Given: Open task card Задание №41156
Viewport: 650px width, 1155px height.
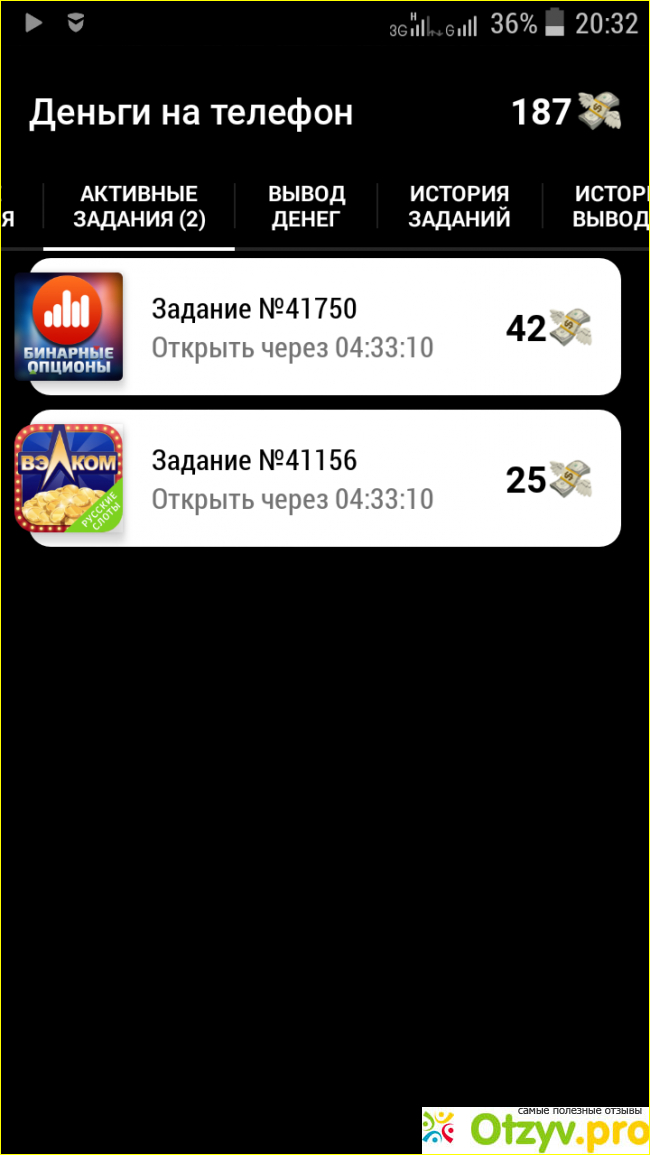Looking at the screenshot, I should click(325, 479).
